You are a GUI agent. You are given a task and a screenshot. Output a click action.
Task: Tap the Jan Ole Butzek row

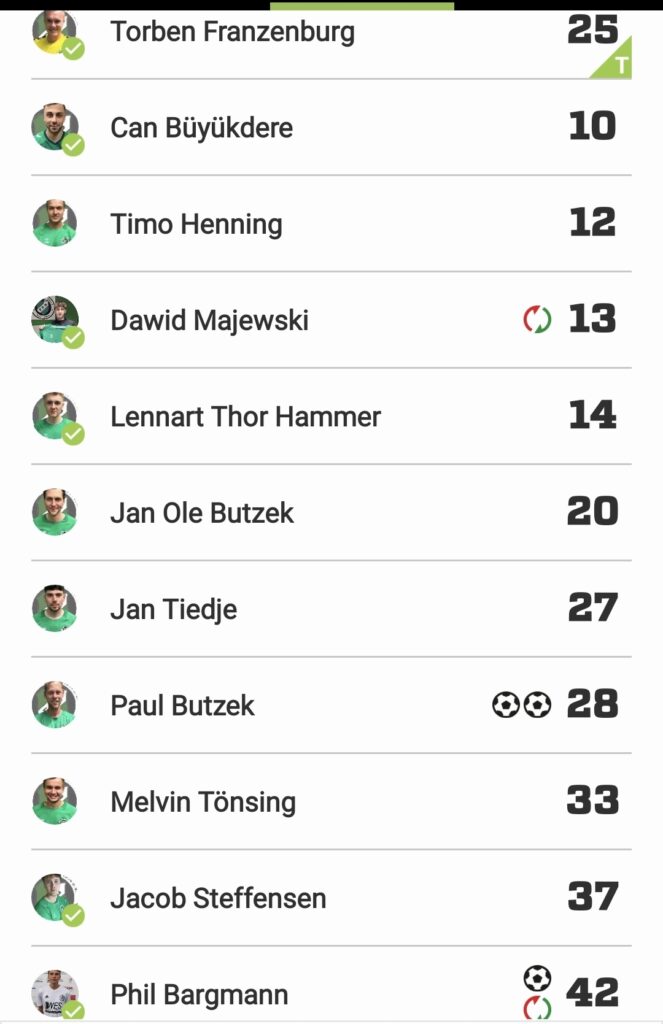[202, 513]
